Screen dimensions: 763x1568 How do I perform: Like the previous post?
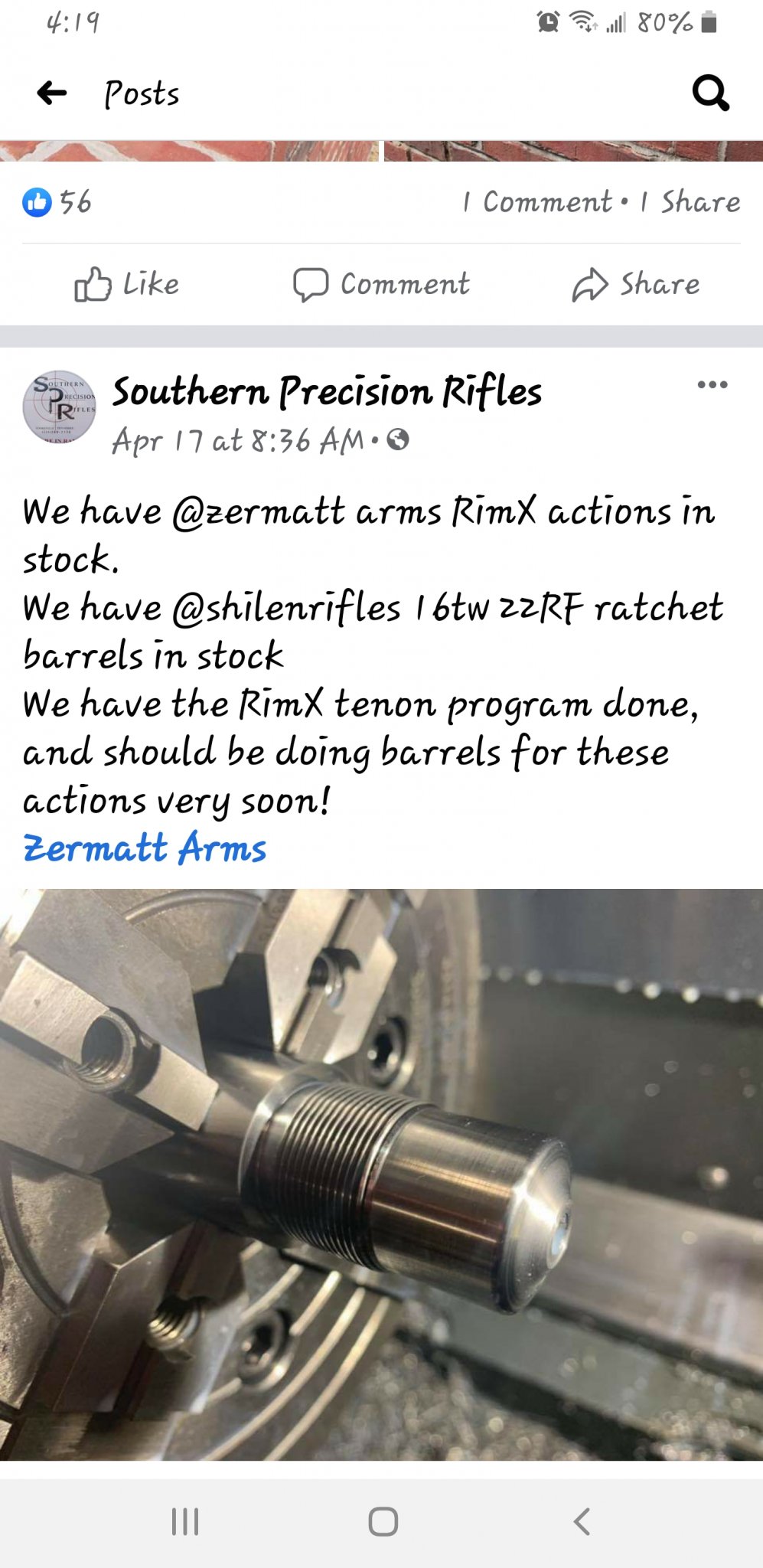pos(127,284)
